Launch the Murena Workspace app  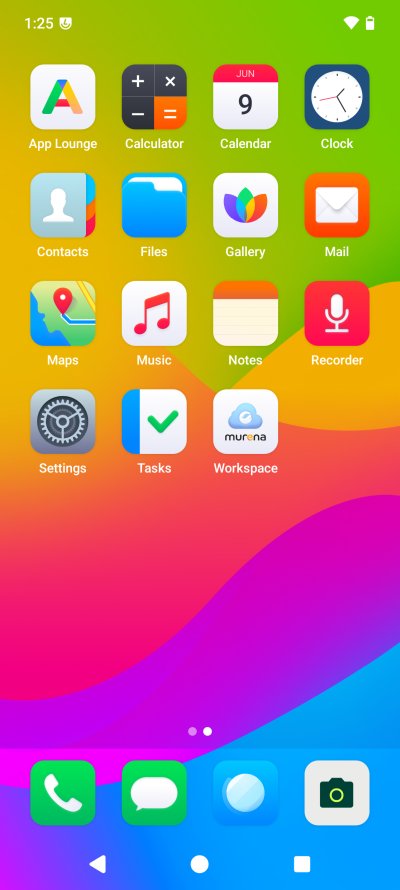[245, 421]
